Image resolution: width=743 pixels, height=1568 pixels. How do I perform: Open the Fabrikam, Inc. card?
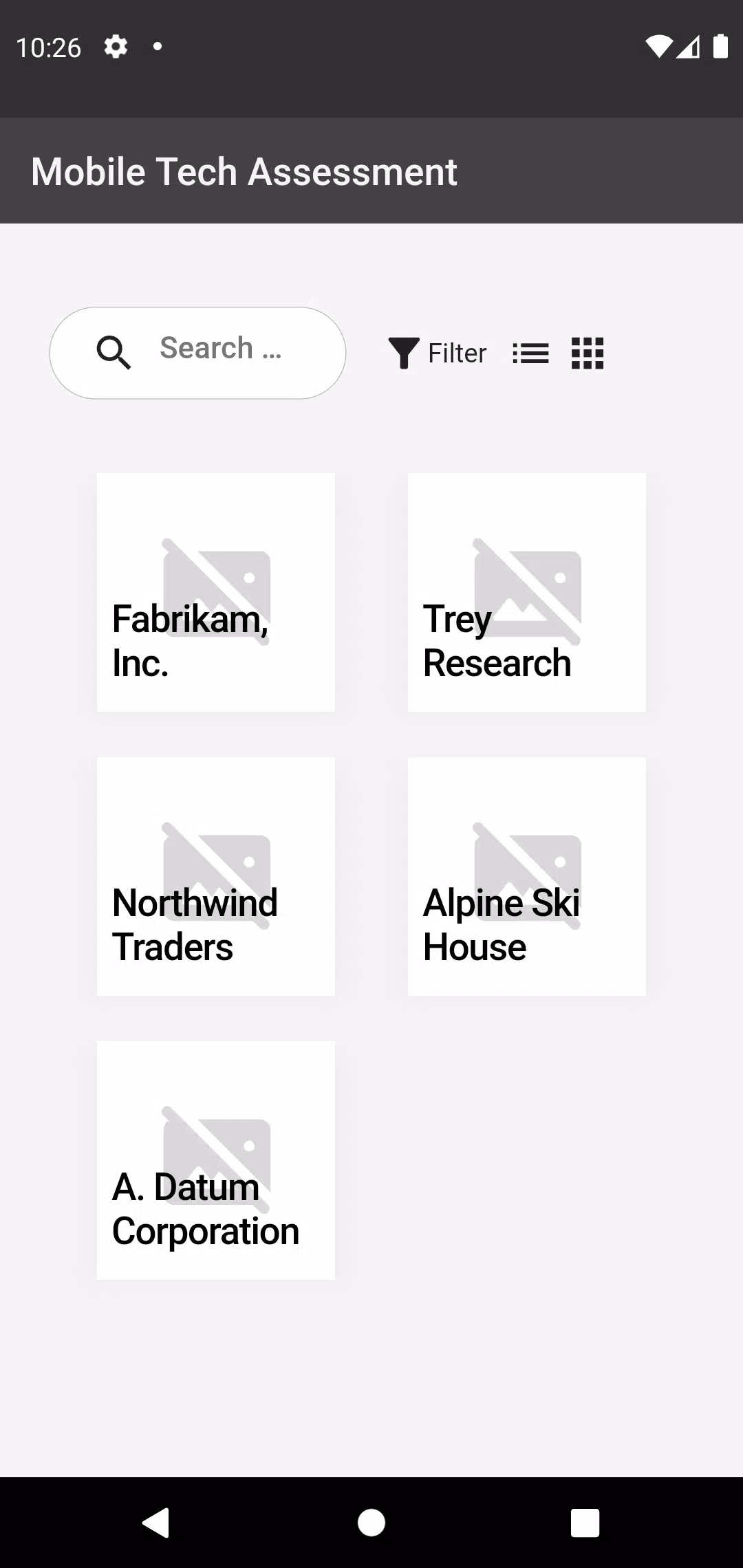click(x=216, y=592)
